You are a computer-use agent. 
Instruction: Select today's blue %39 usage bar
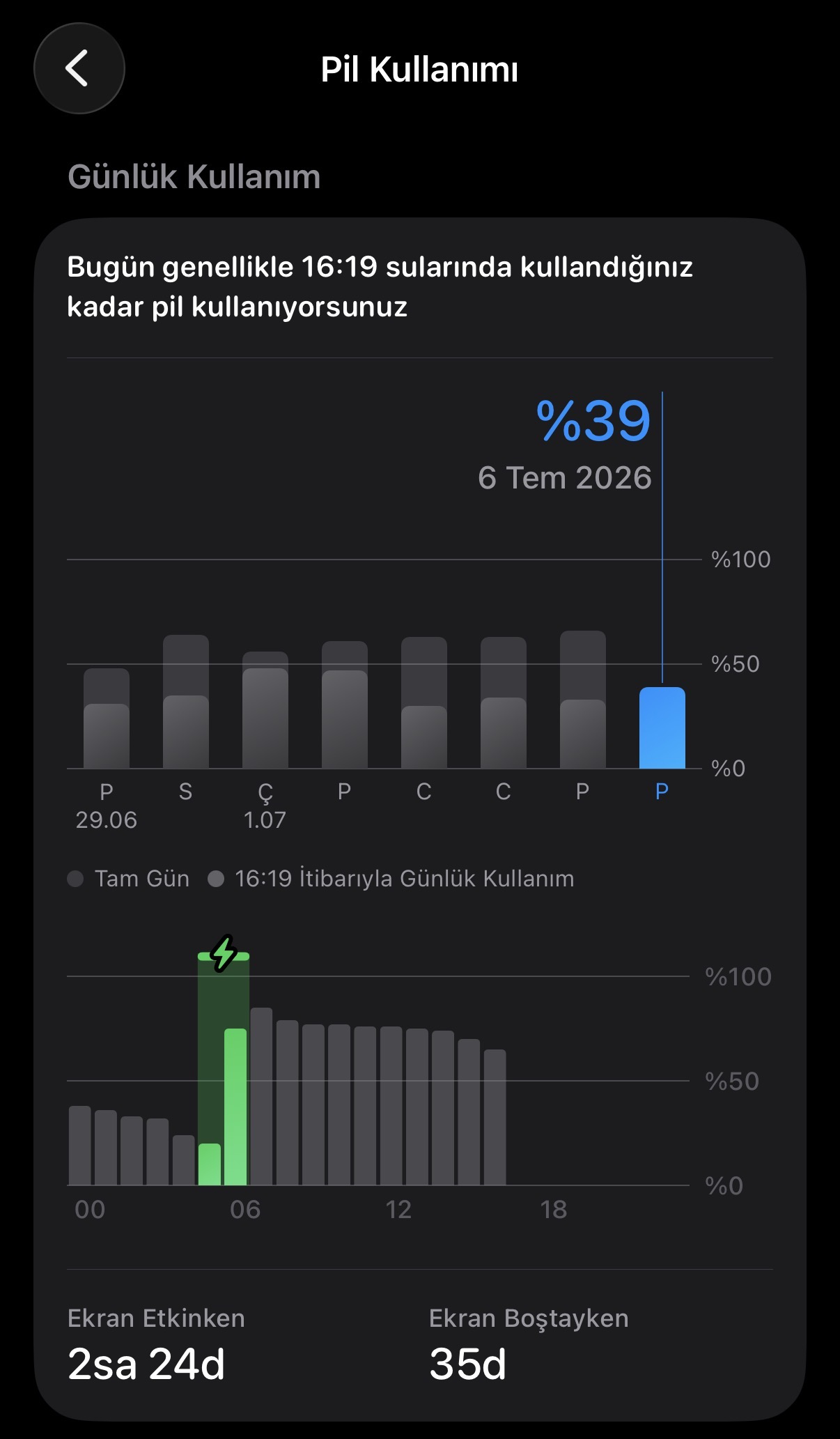pos(662,728)
